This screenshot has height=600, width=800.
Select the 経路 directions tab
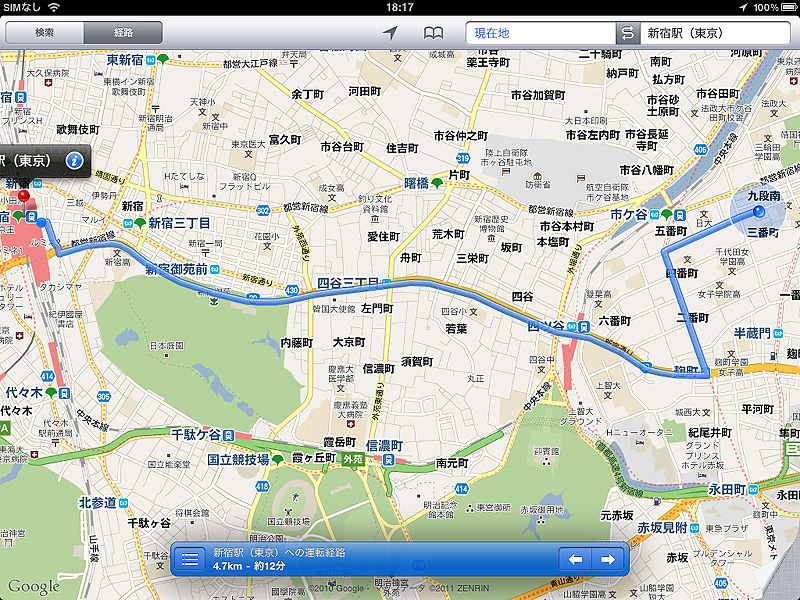click(x=123, y=33)
